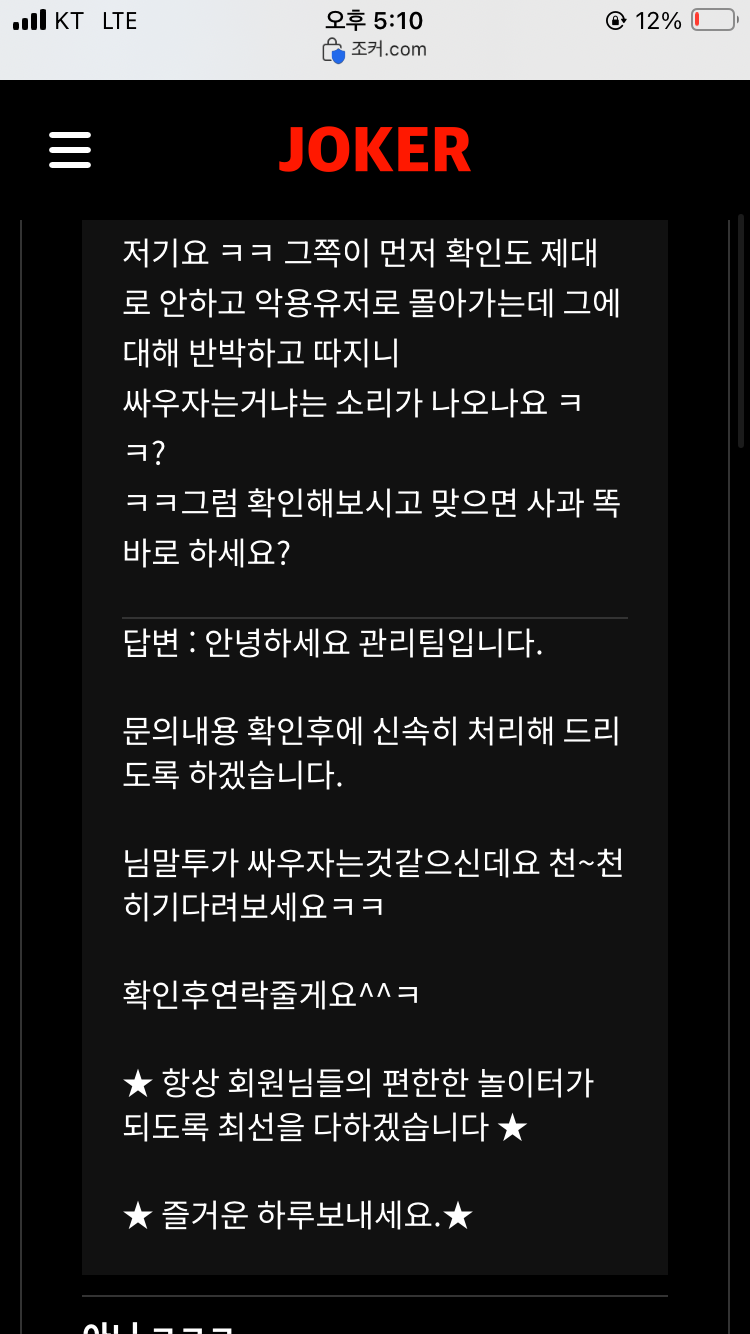750x1334 pixels.
Task: Expand the inquiry row below the answer
Action: coord(160,1324)
